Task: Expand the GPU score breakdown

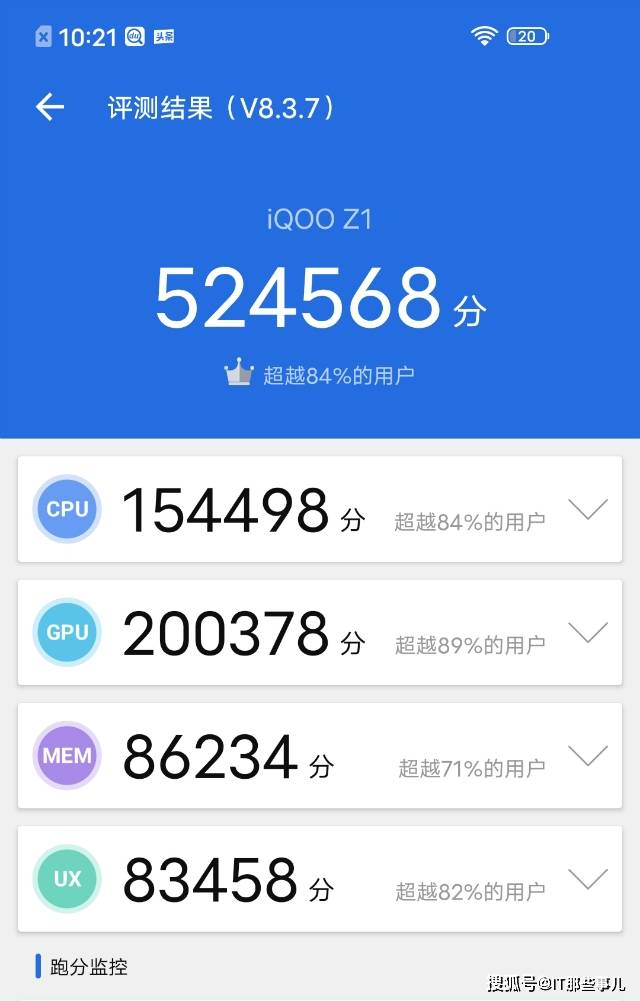Action: (x=587, y=632)
